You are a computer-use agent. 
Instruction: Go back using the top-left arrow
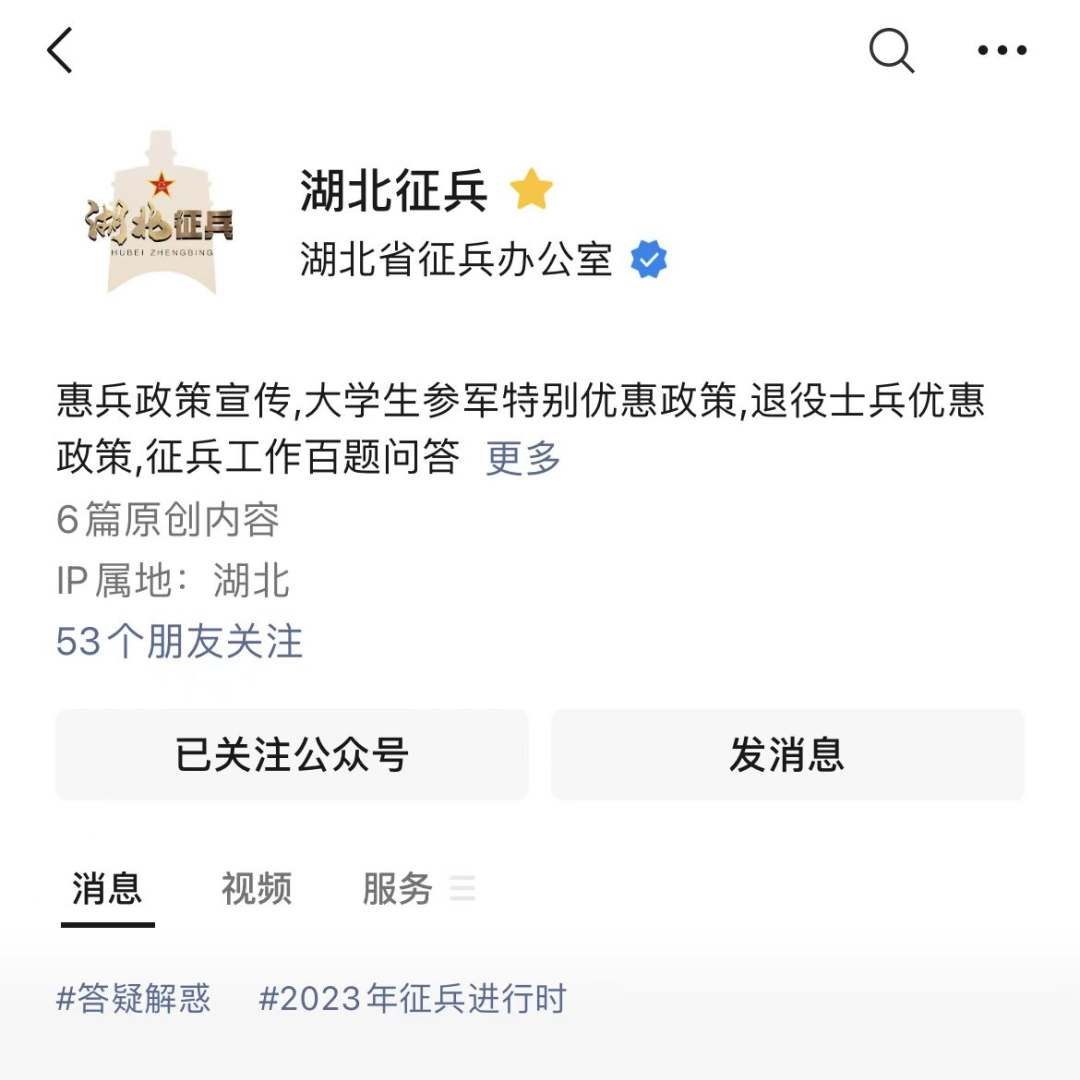tap(60, 51)
